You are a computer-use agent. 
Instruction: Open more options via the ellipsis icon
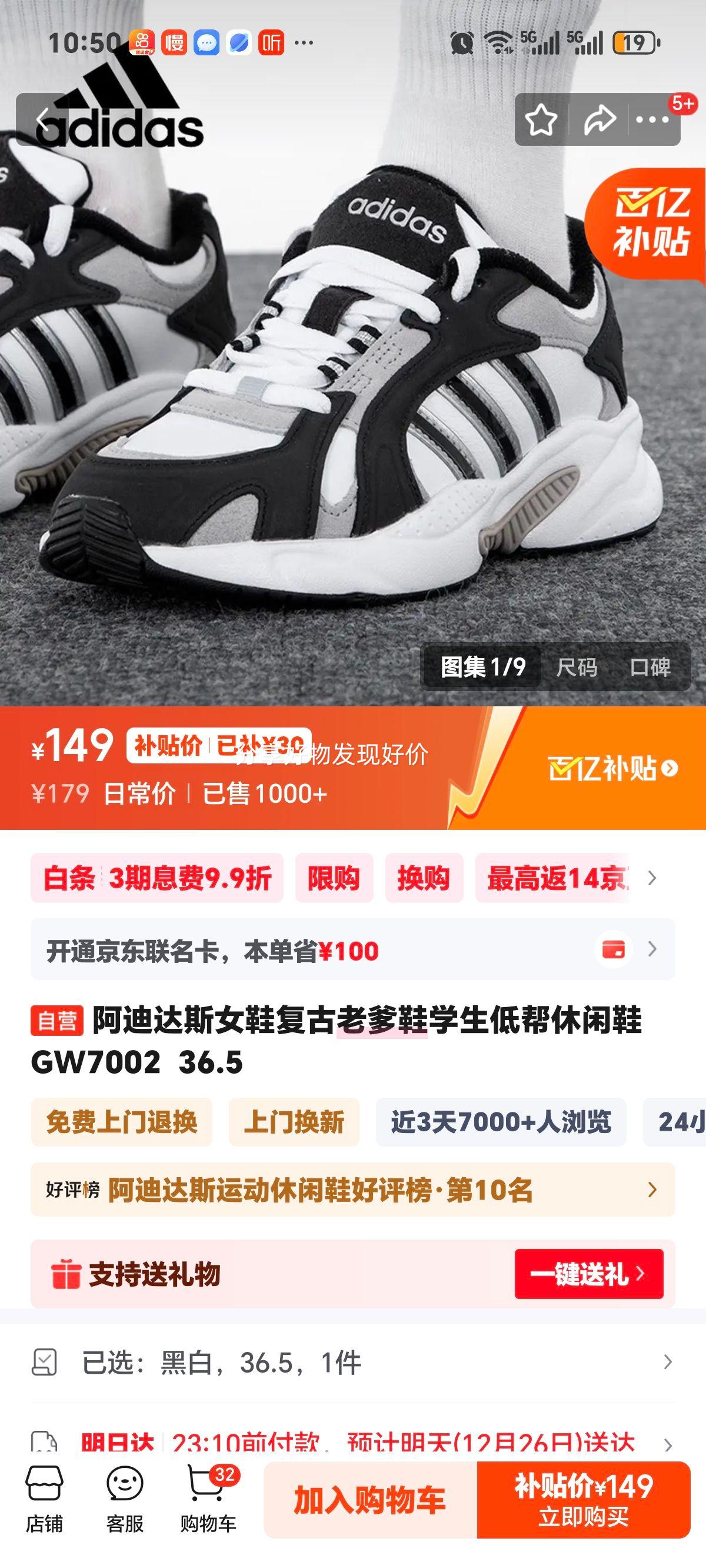click(x=654, y=119)
